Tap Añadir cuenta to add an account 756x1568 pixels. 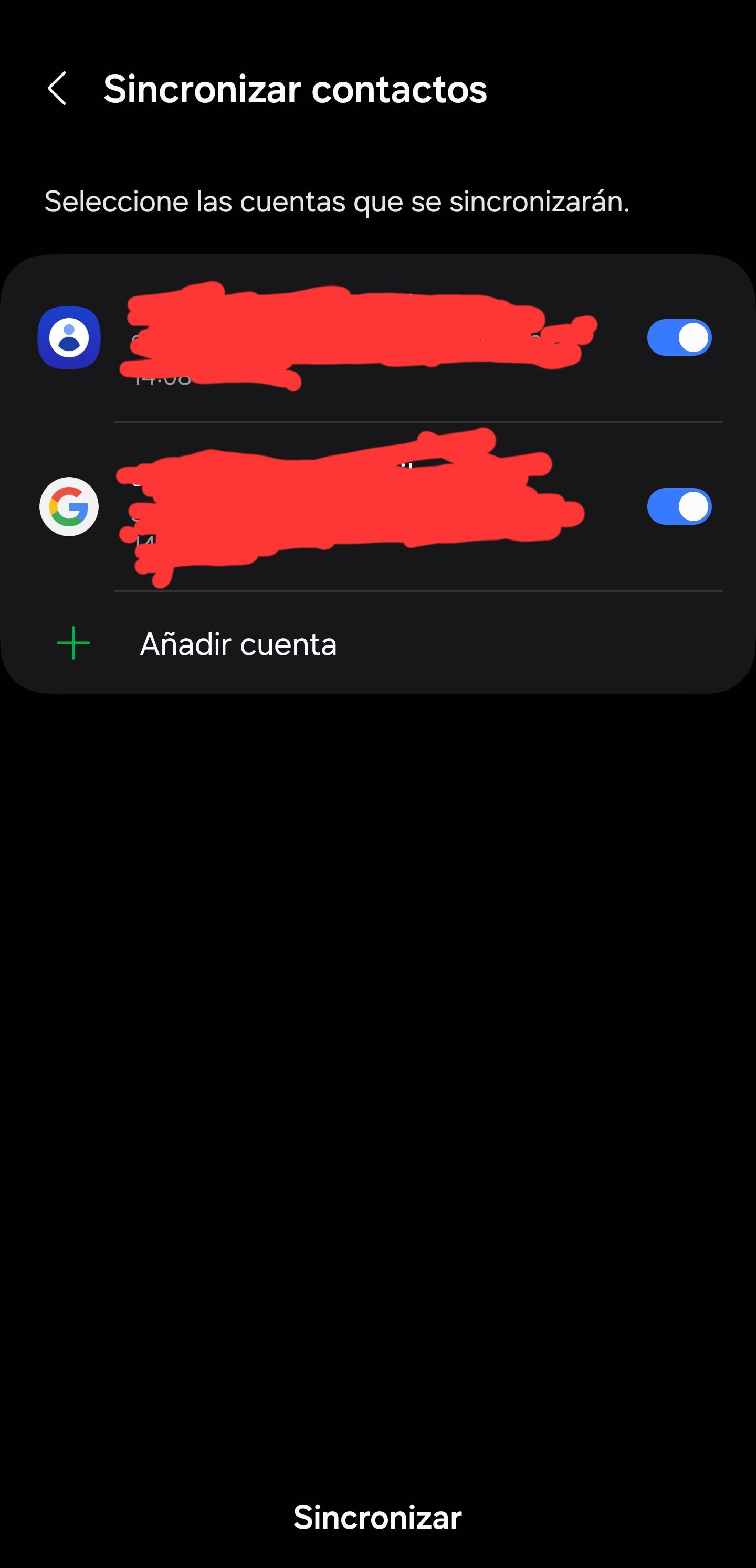point(238,644)
